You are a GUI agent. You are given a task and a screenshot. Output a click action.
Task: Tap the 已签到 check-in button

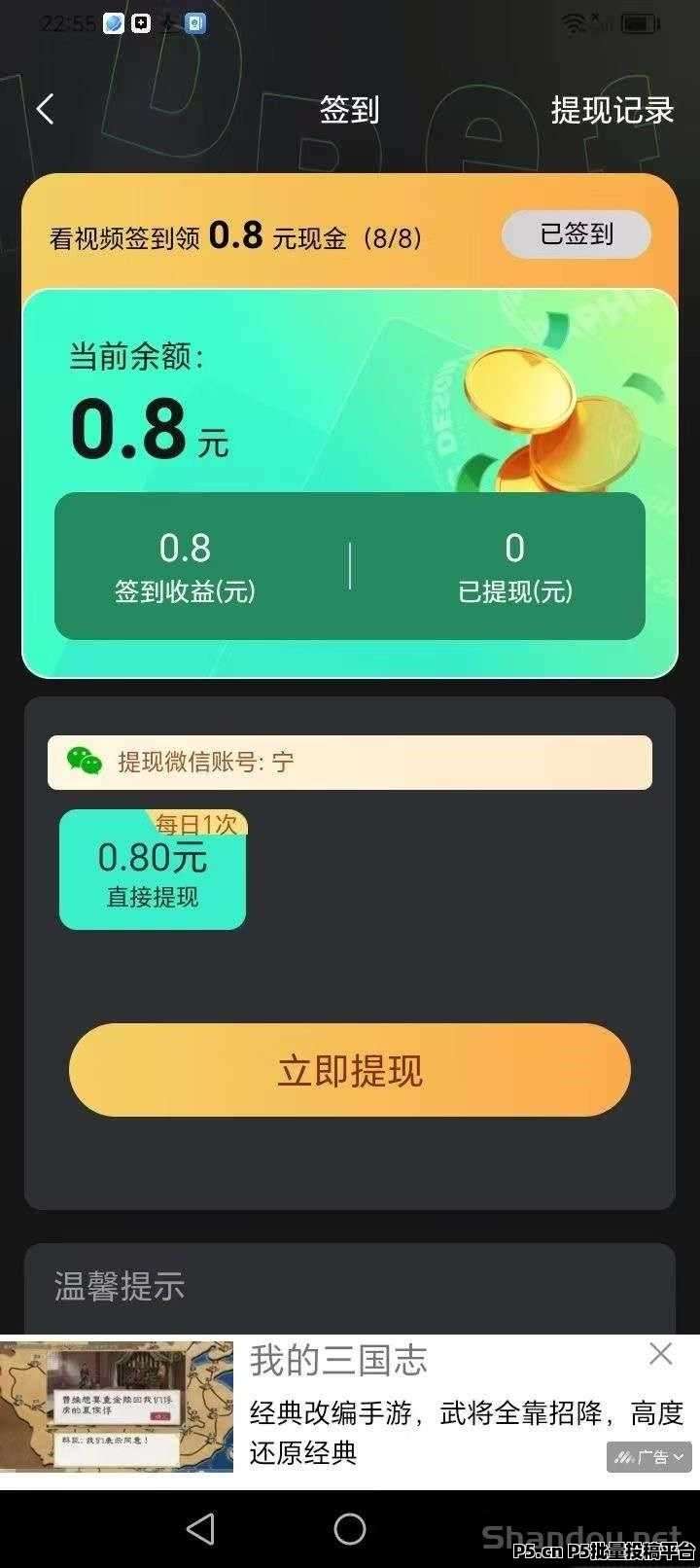coord(577,233)
